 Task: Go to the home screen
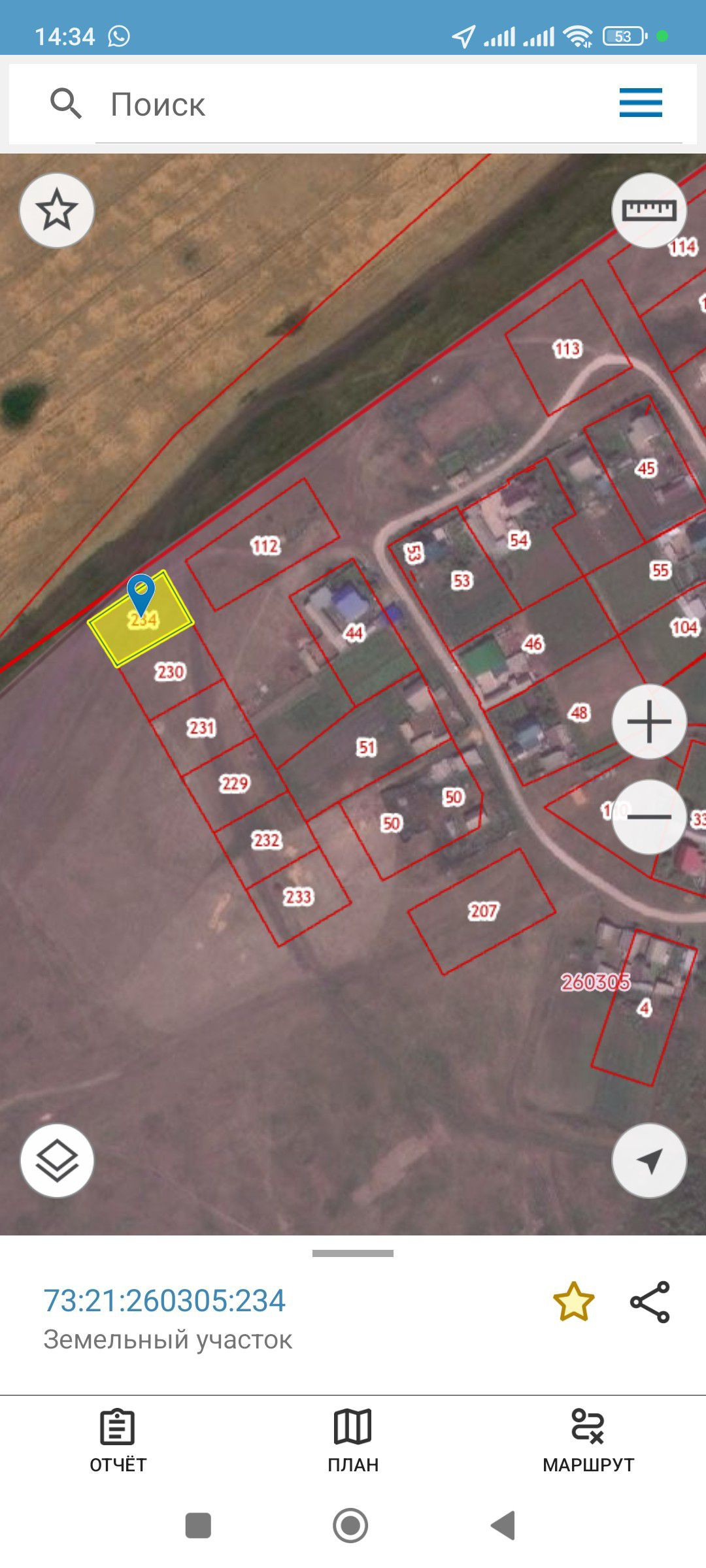tap(350, 1526)
